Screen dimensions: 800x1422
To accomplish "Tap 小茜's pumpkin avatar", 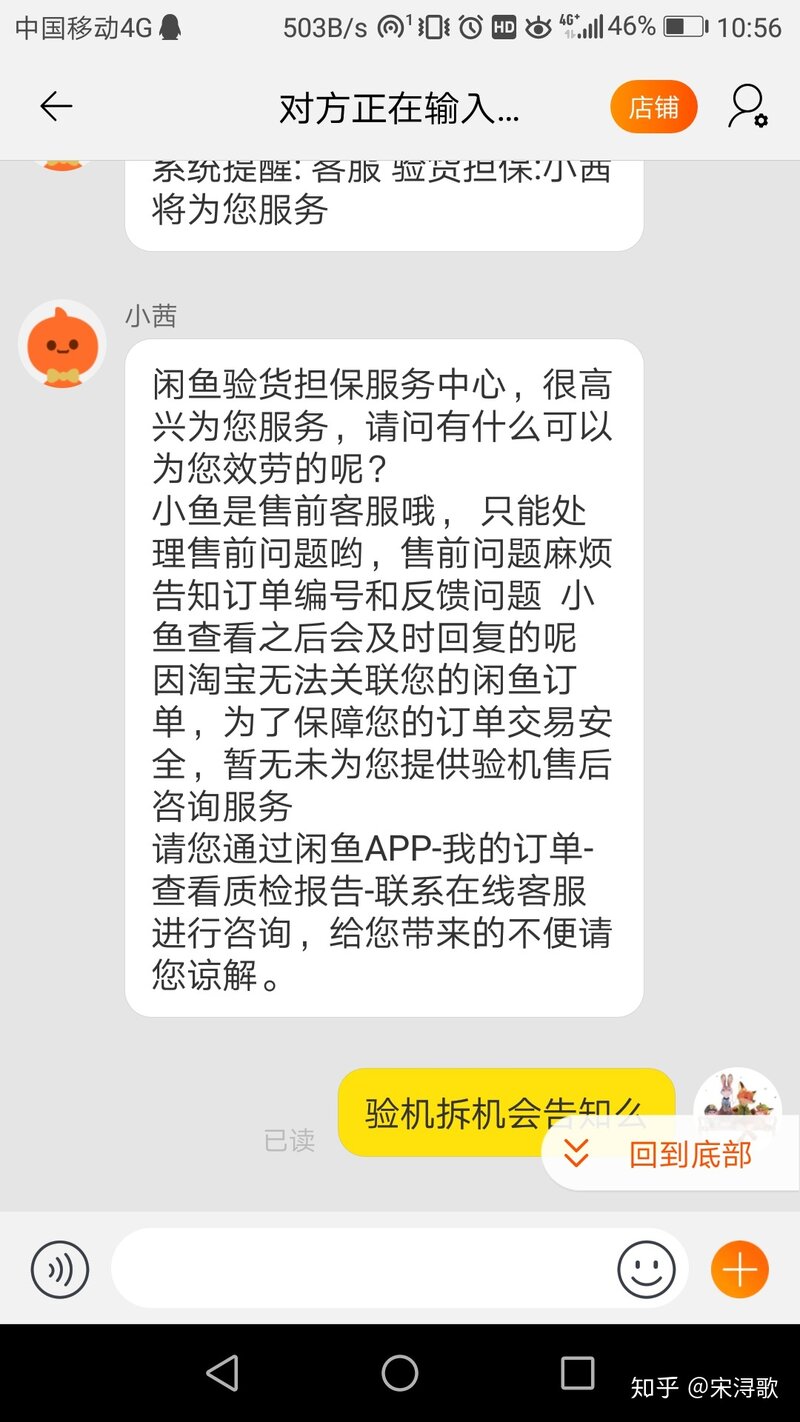I will [62, 345].
